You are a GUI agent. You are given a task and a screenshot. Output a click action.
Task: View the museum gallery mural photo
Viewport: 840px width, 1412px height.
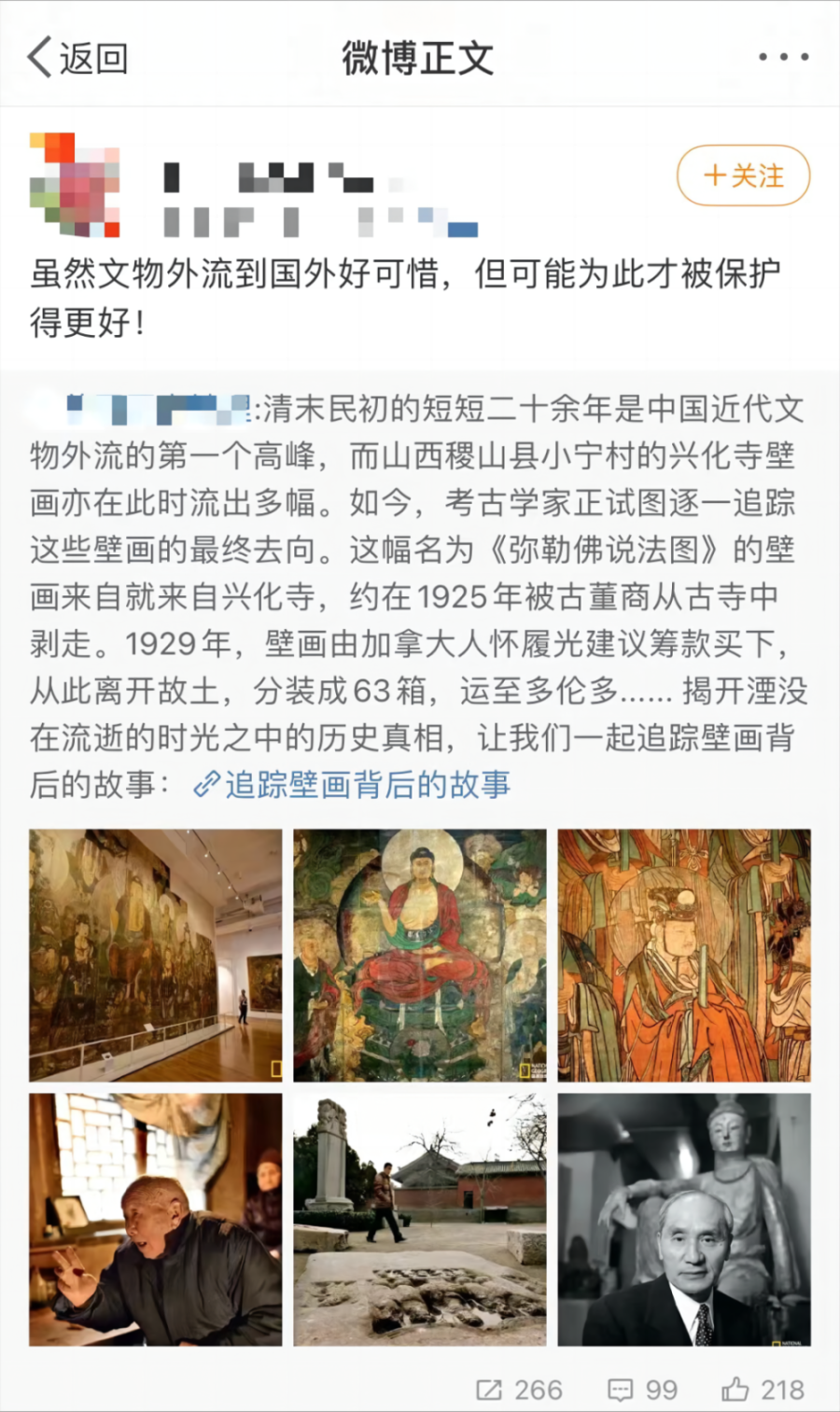(x=155, y=955)
